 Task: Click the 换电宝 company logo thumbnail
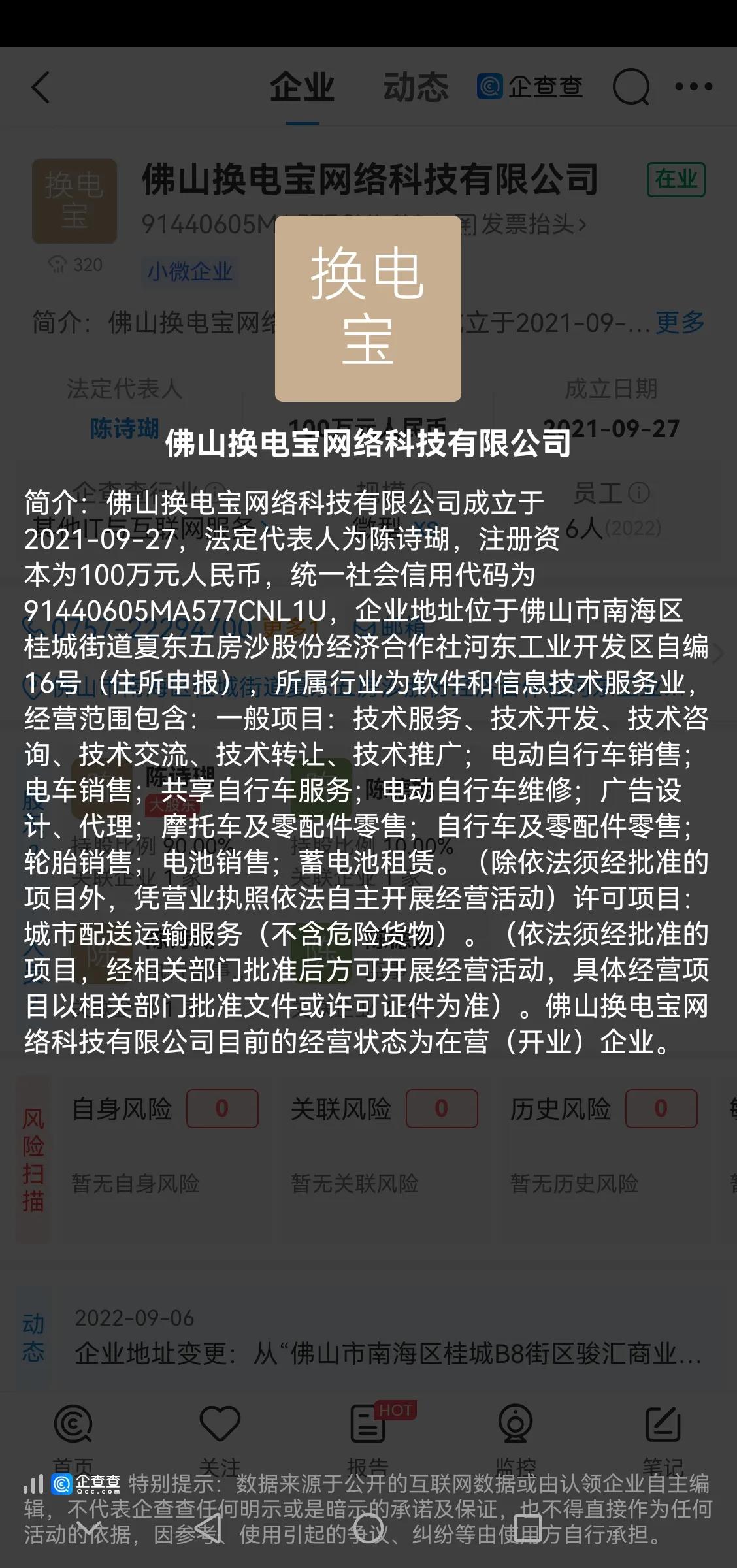pos(74,199)
